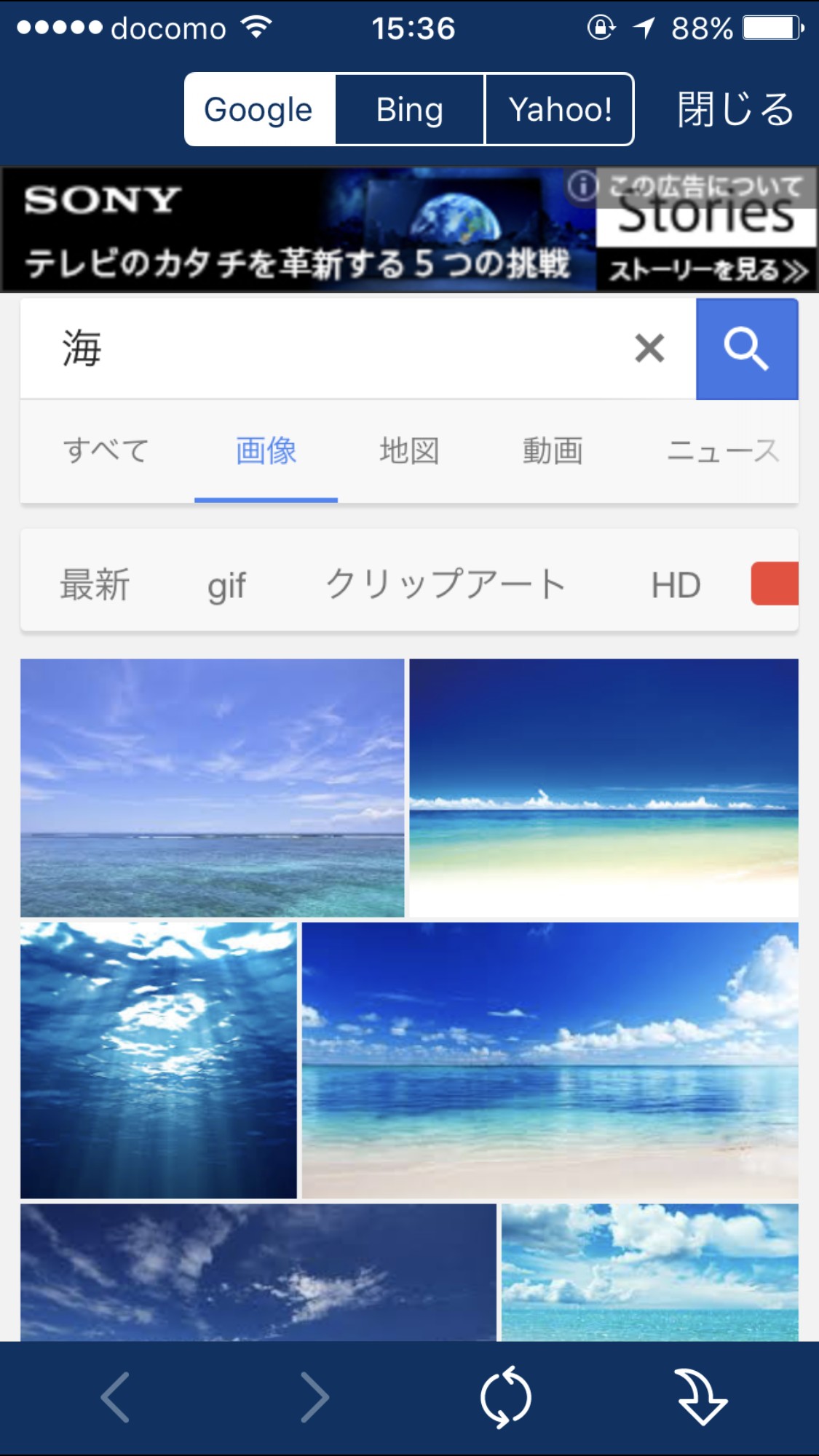Apply the gif filter chip
This screenshot has width=819, height=1456.
[226, 585]
